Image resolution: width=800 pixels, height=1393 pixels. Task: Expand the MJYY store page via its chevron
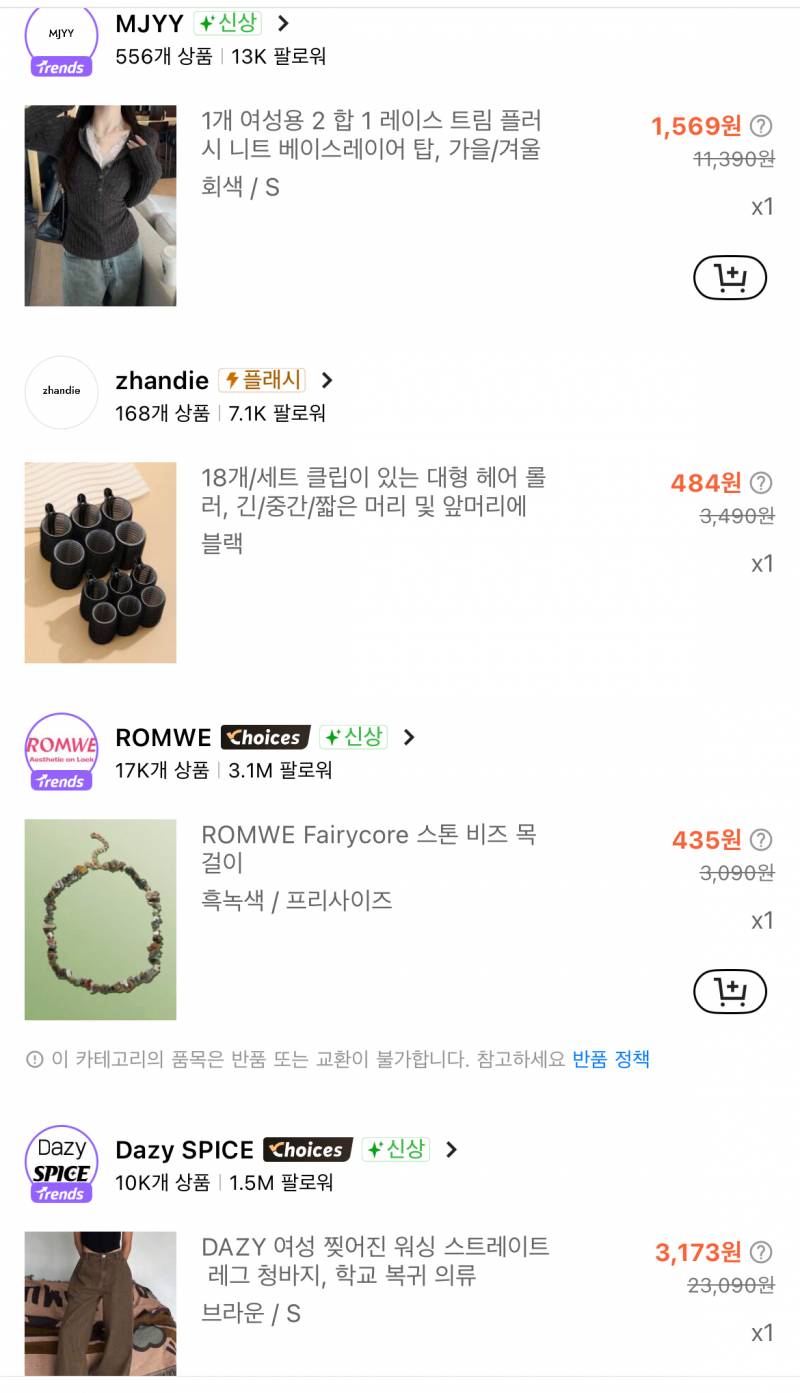pyautogui.click(x=284, y=22)
